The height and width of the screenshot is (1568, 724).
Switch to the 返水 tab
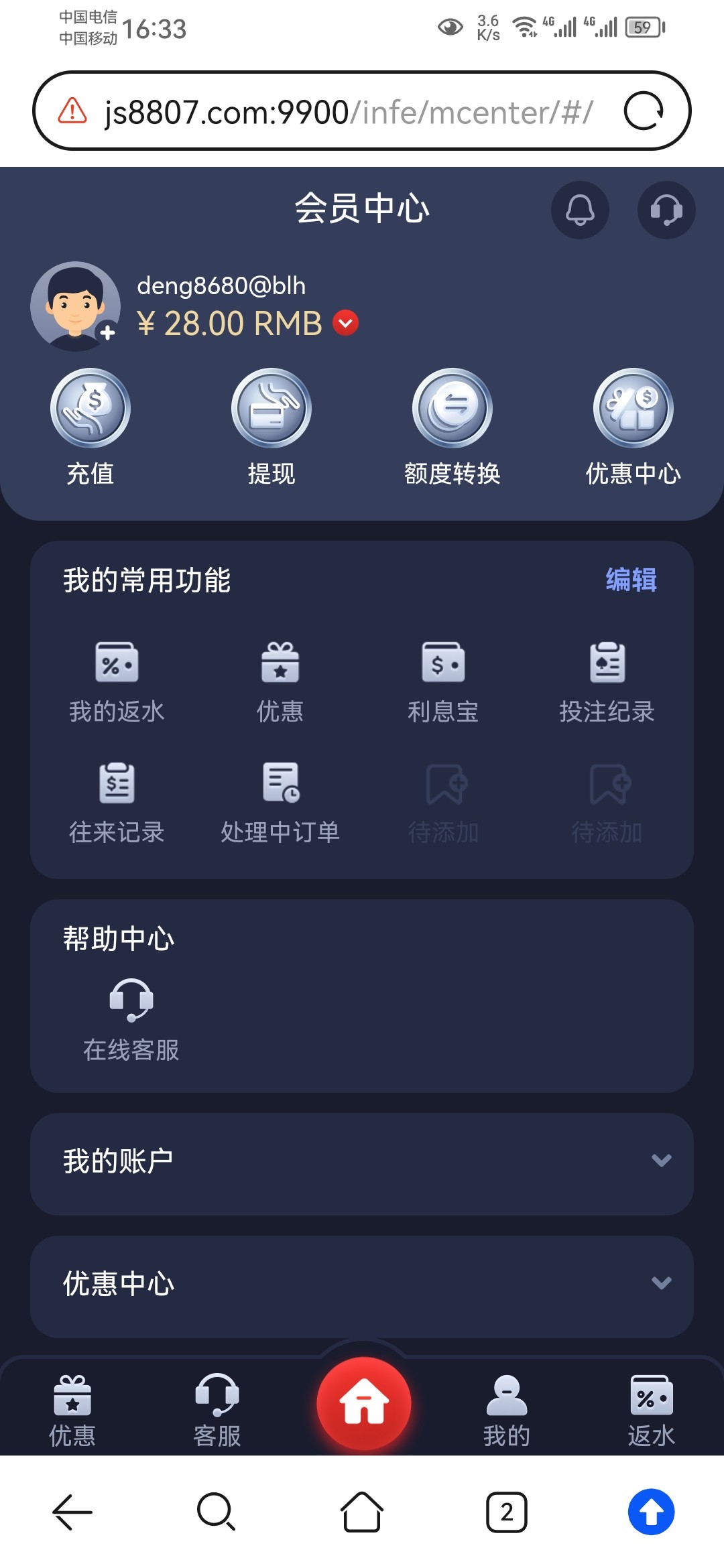point(651,1410)
